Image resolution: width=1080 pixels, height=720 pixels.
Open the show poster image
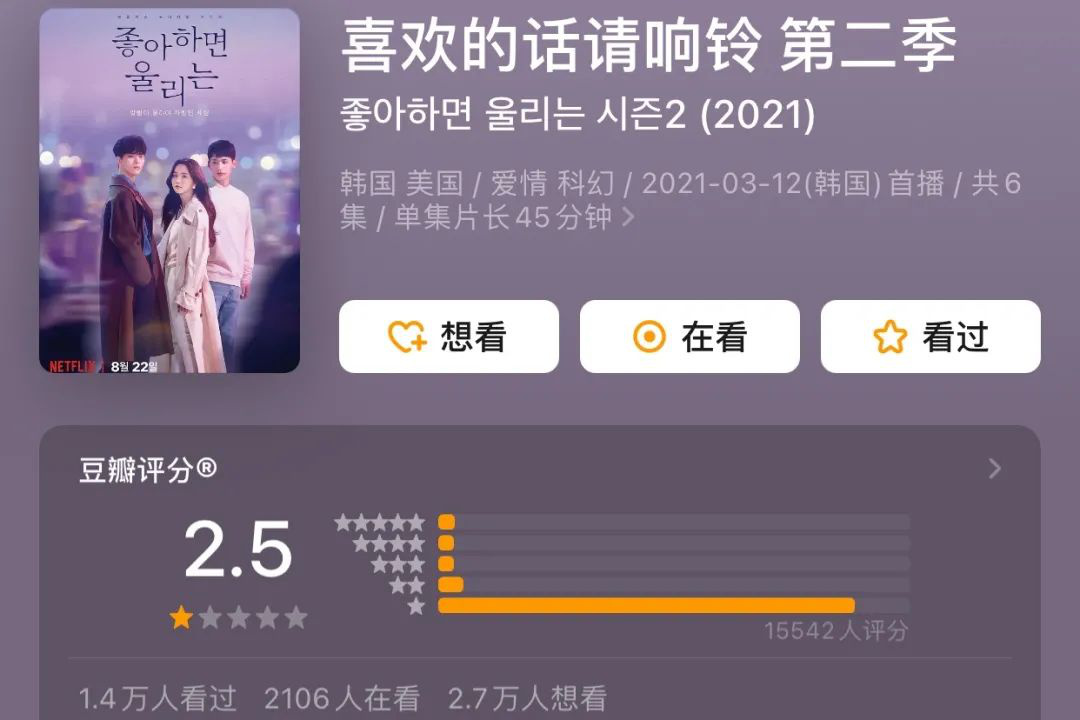[x=169, y=191]
